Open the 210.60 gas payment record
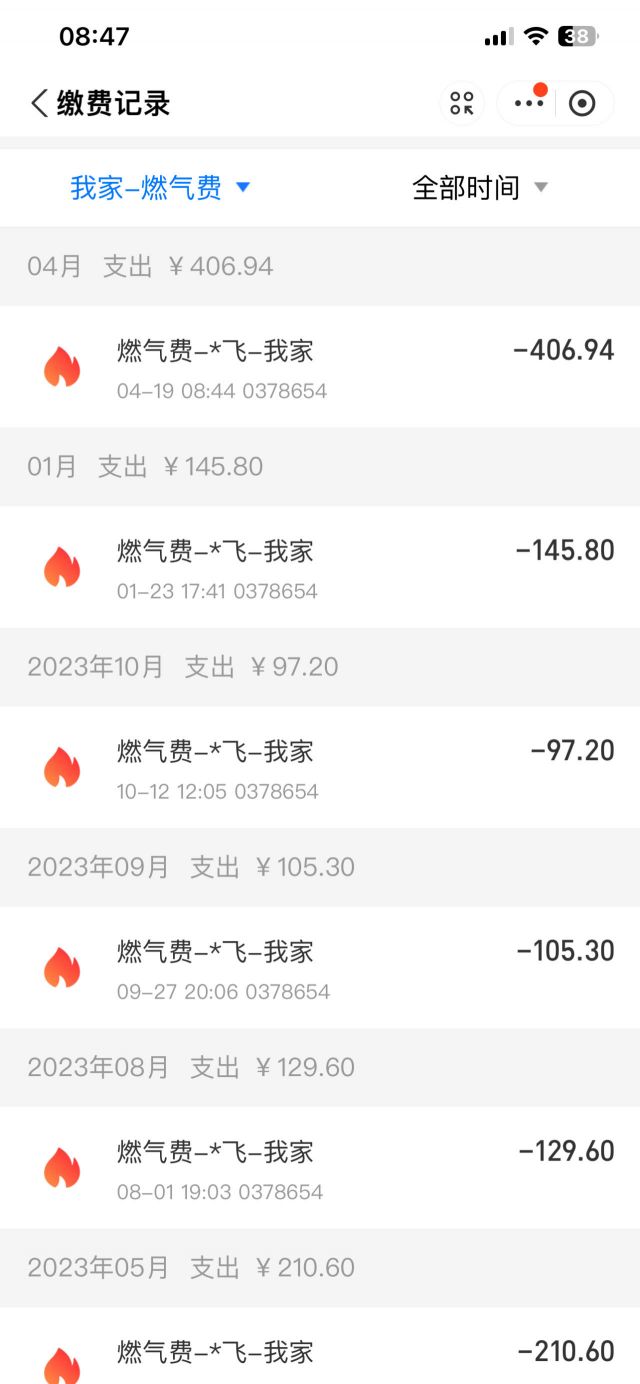 (x=320, y=1346)
